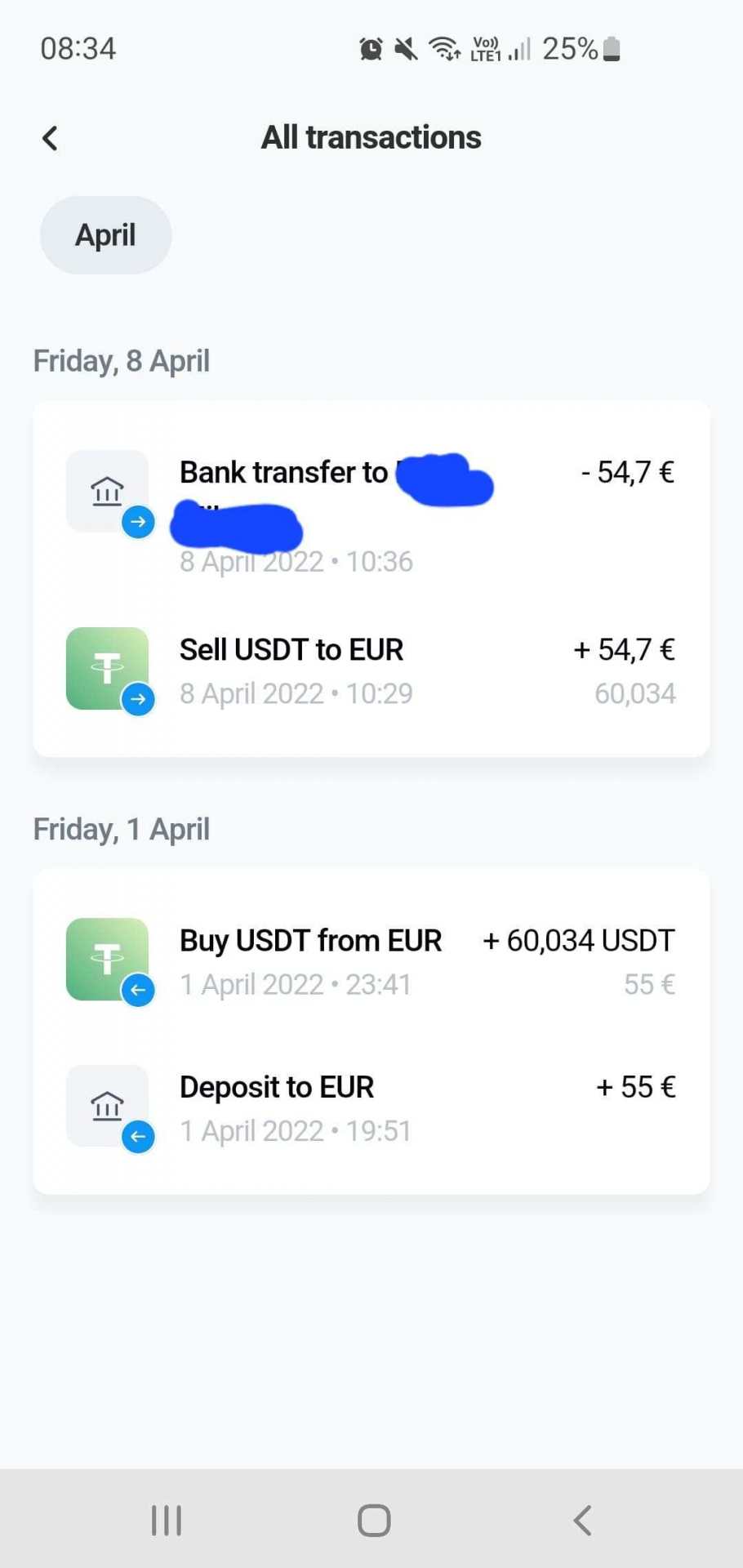Image resolution: width=743 pixels, height=1568 pixels.
Task: View Deposit to EUR transaction details
Action: pos(371,1108)
